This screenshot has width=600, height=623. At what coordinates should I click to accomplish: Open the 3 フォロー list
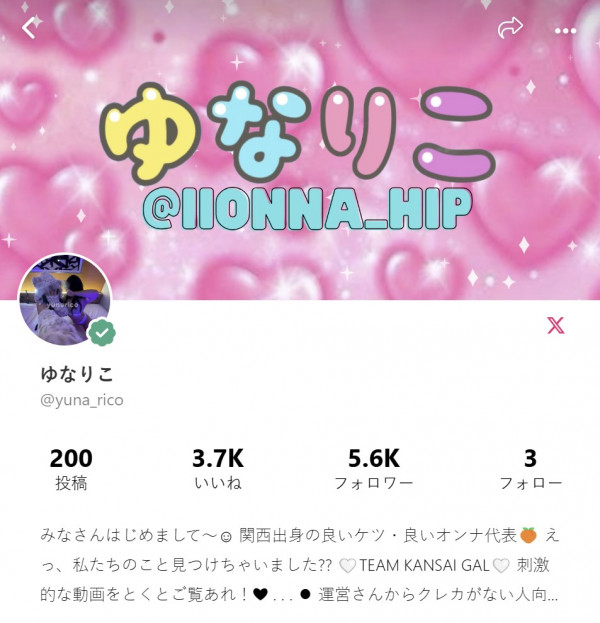click(x=530, y=469)
